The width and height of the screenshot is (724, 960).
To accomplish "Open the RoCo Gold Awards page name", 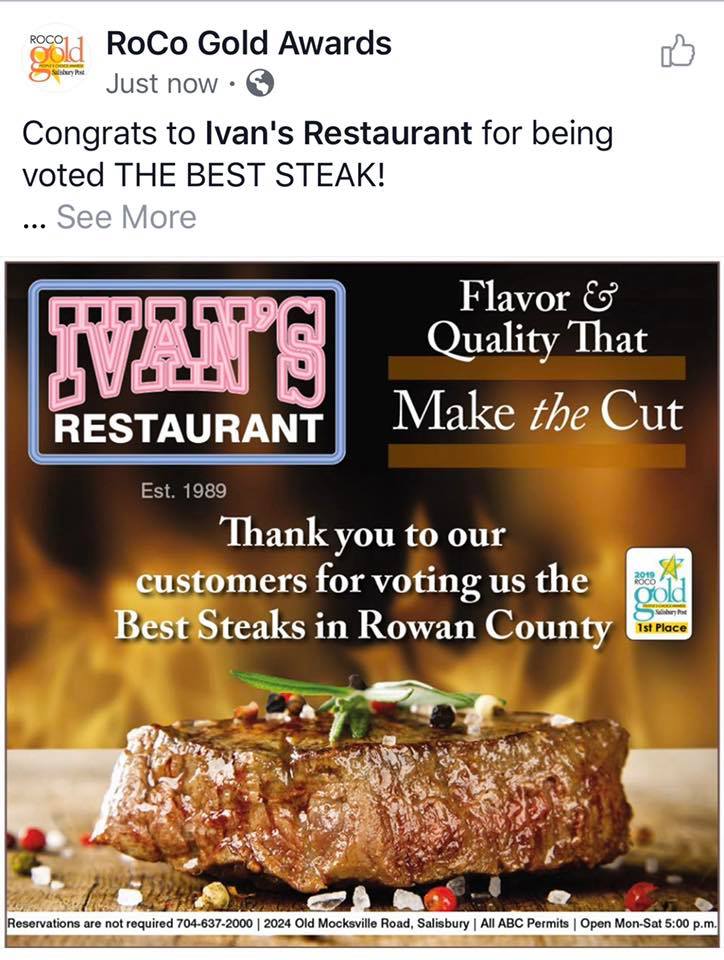I will [248, 44].
